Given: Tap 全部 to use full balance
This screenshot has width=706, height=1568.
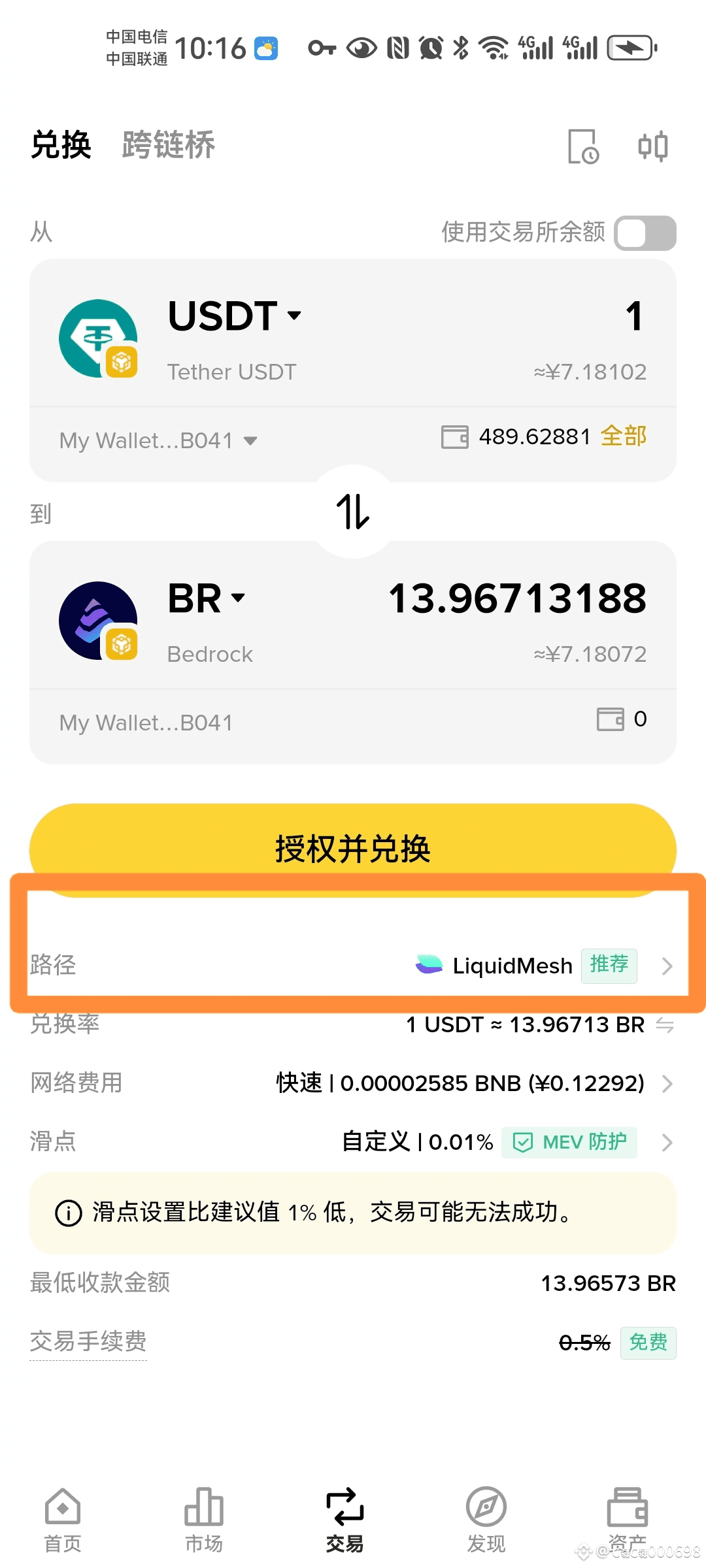Looking at the screenshot, I should (x=624, y=436).
